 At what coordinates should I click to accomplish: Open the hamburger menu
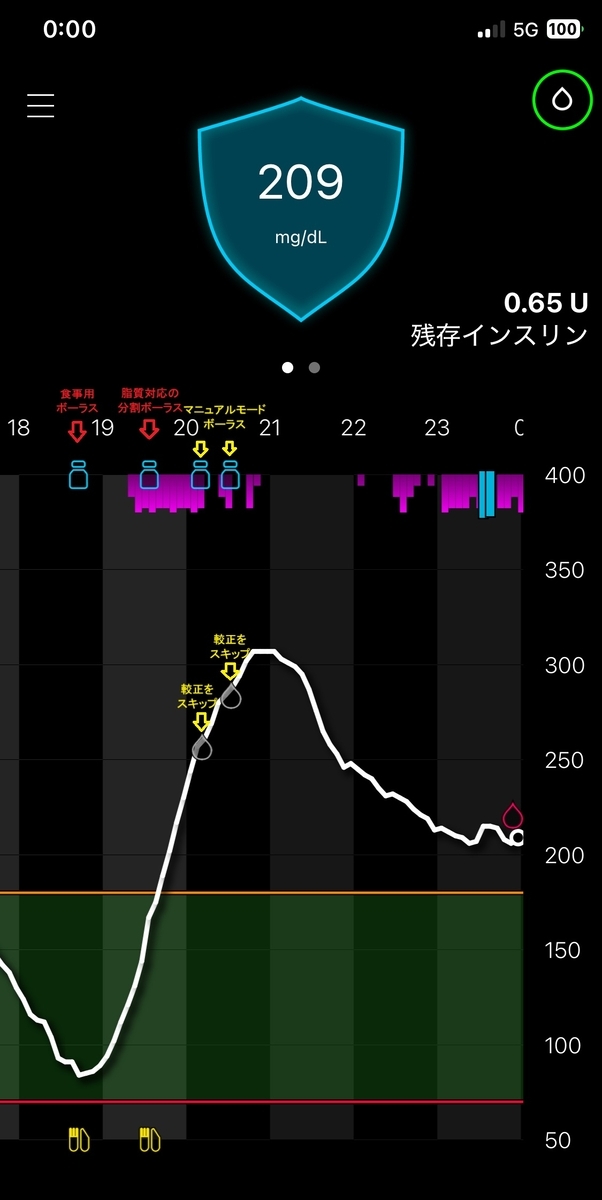click(41, 105)
